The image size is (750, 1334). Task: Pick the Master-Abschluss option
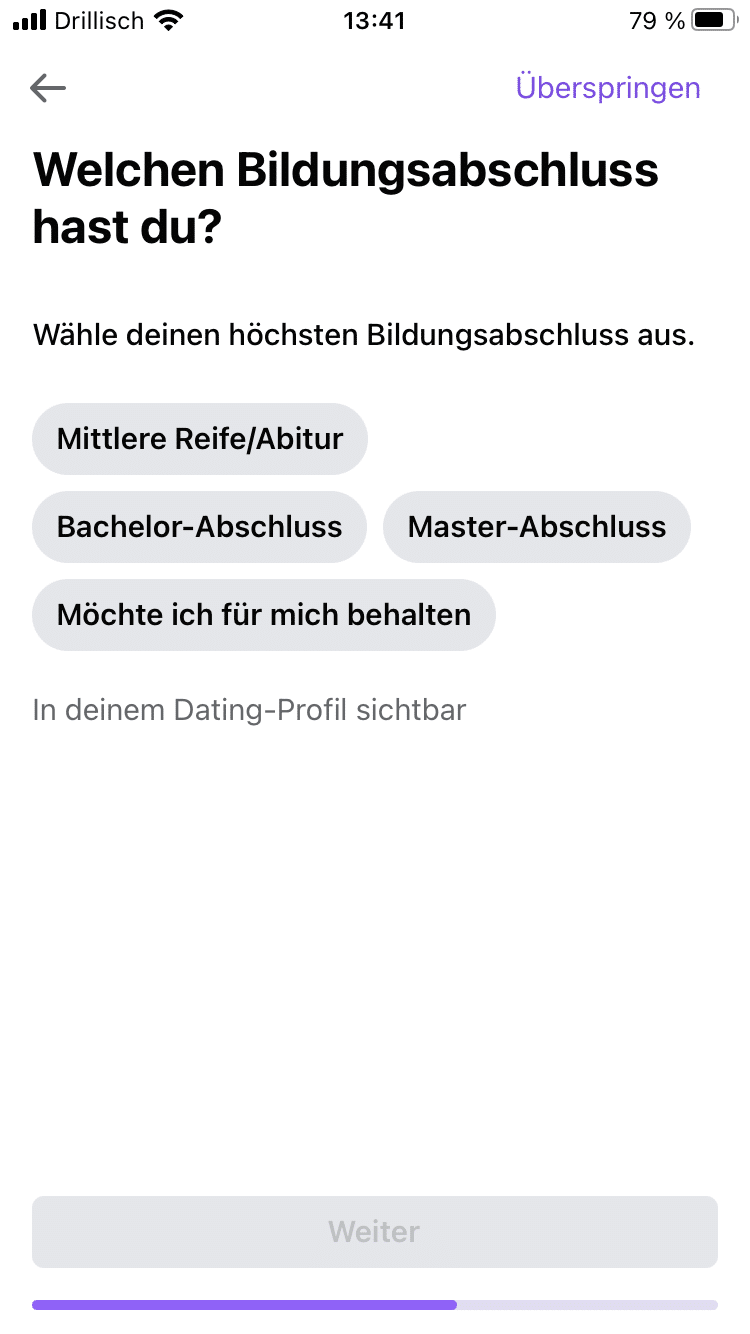tap(536, 527)
